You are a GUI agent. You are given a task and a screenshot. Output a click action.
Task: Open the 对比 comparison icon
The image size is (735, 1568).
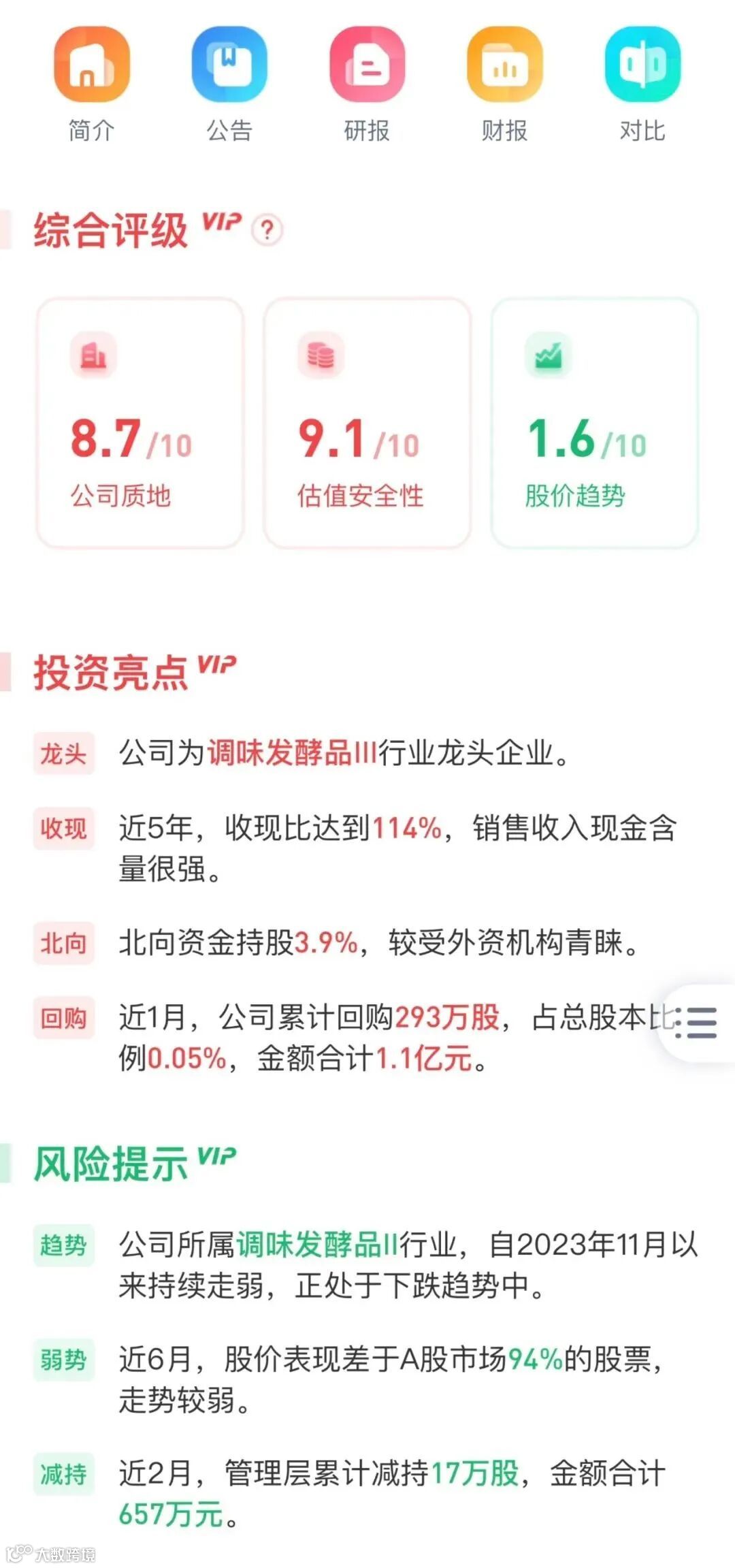click(x=640, y=65)
